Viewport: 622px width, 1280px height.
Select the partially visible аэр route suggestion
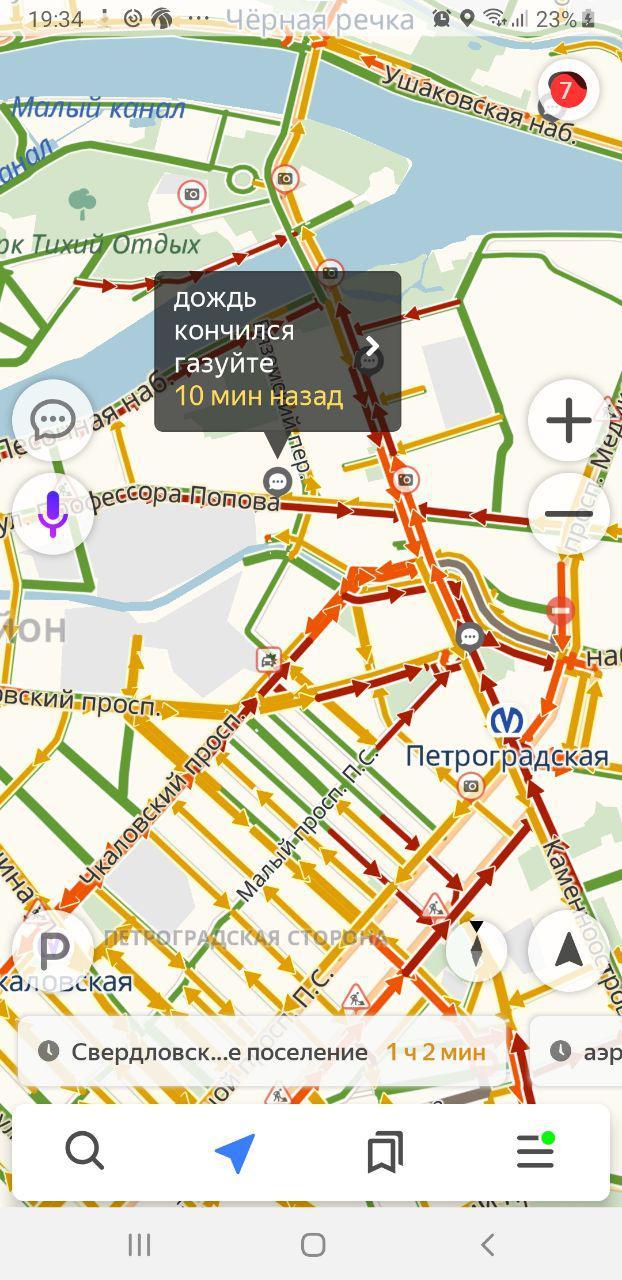(578, 1051)
